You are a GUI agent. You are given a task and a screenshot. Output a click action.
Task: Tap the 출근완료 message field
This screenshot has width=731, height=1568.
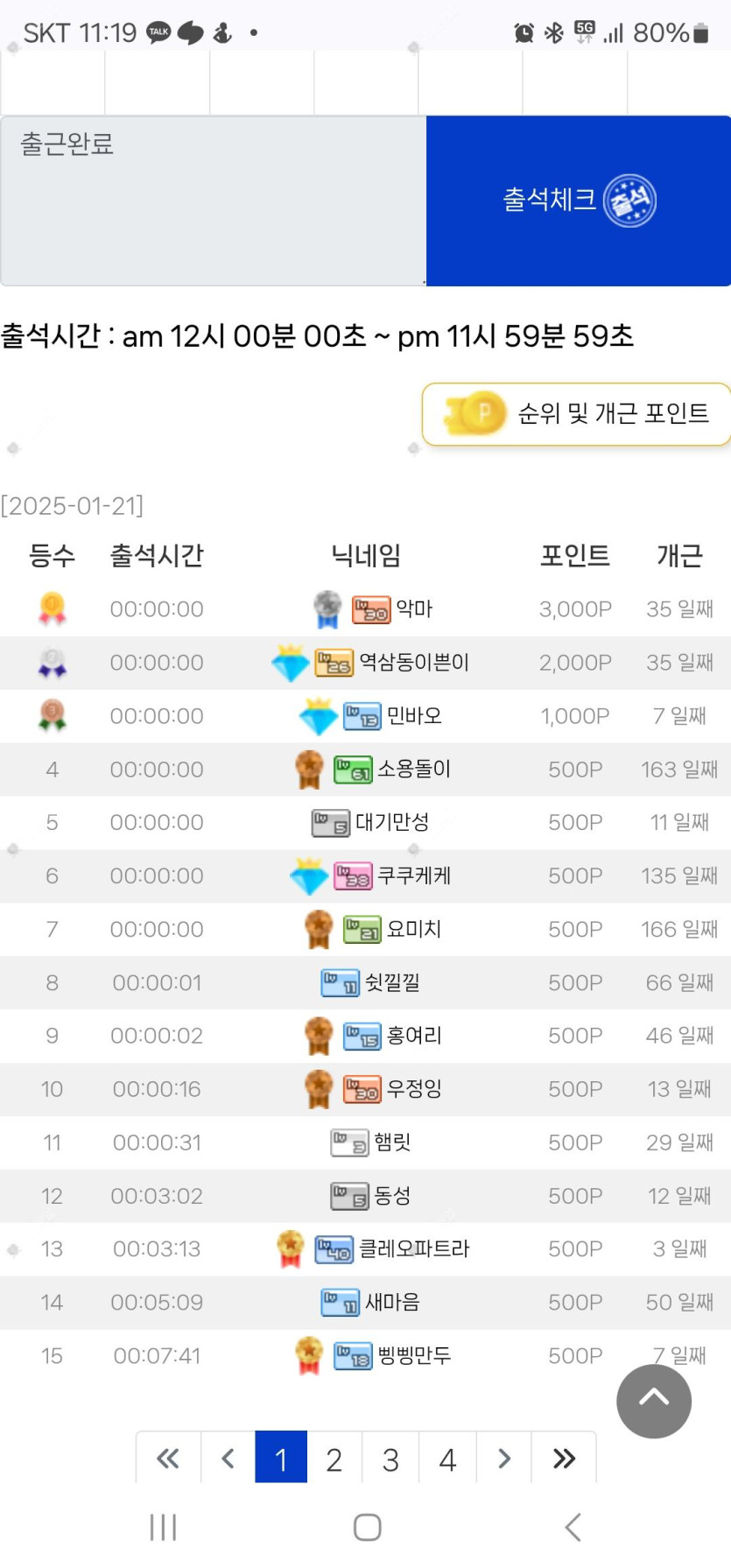[213, 200]
